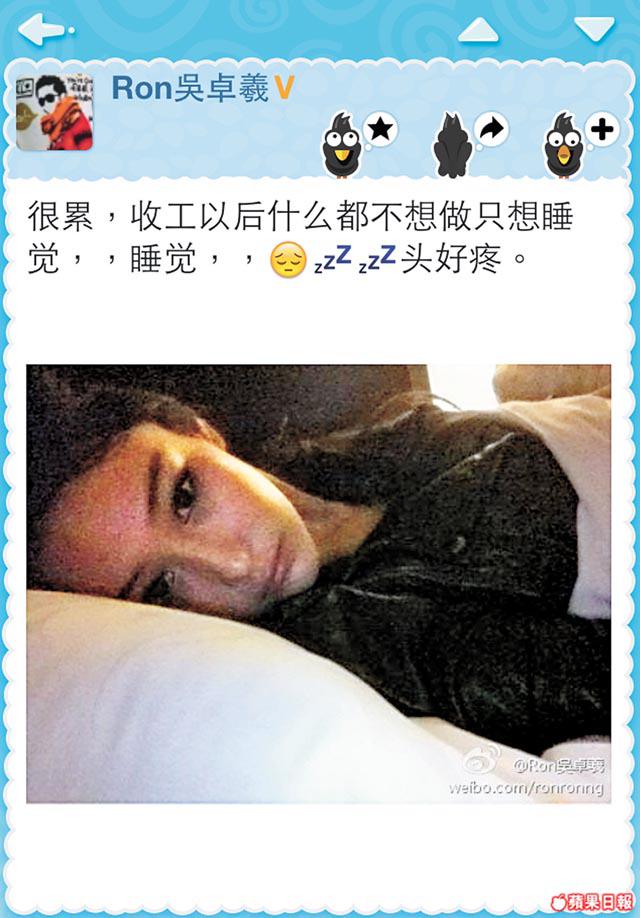Go back using the top-left arrow
This screenshot has height=918, width=640.
click(x=40, y=30)
